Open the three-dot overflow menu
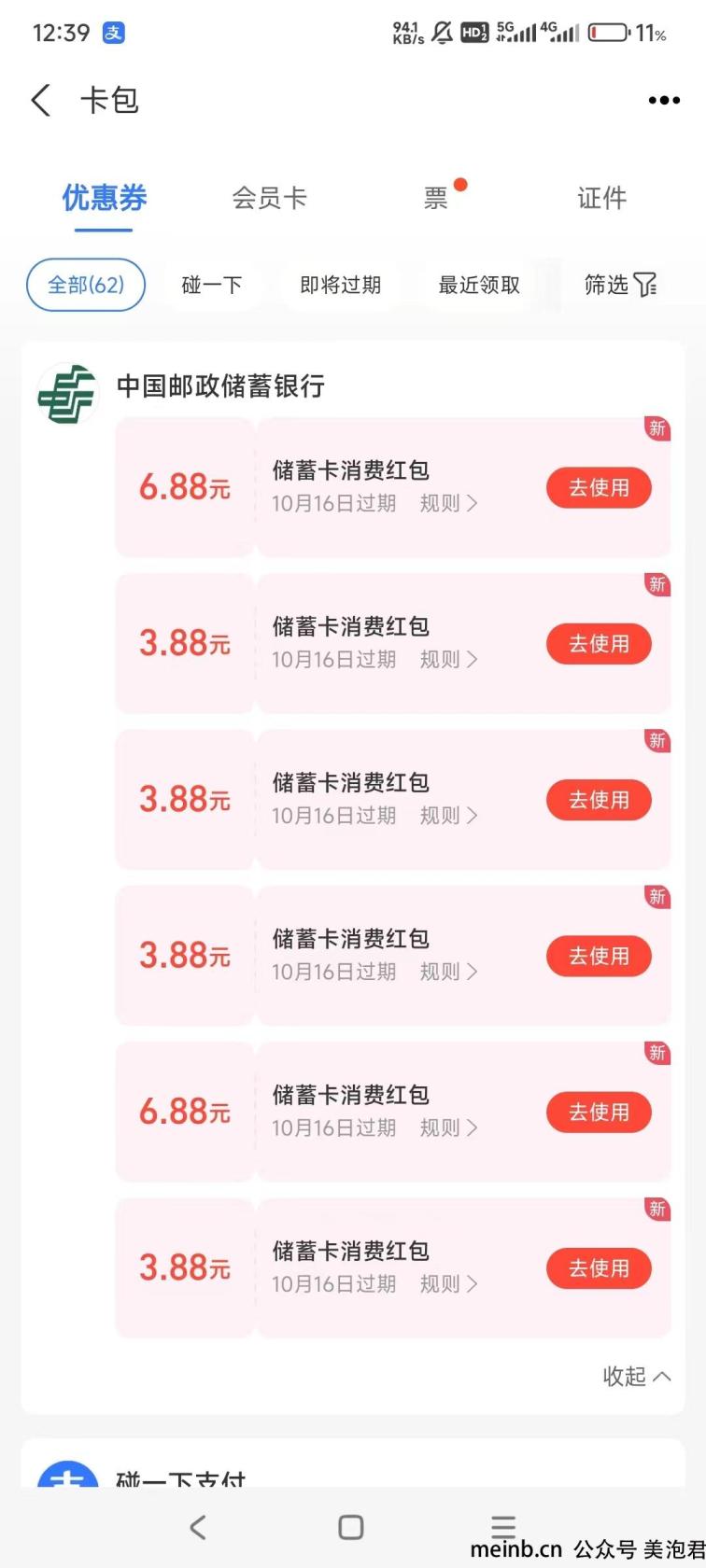 [x=664, y=100]
